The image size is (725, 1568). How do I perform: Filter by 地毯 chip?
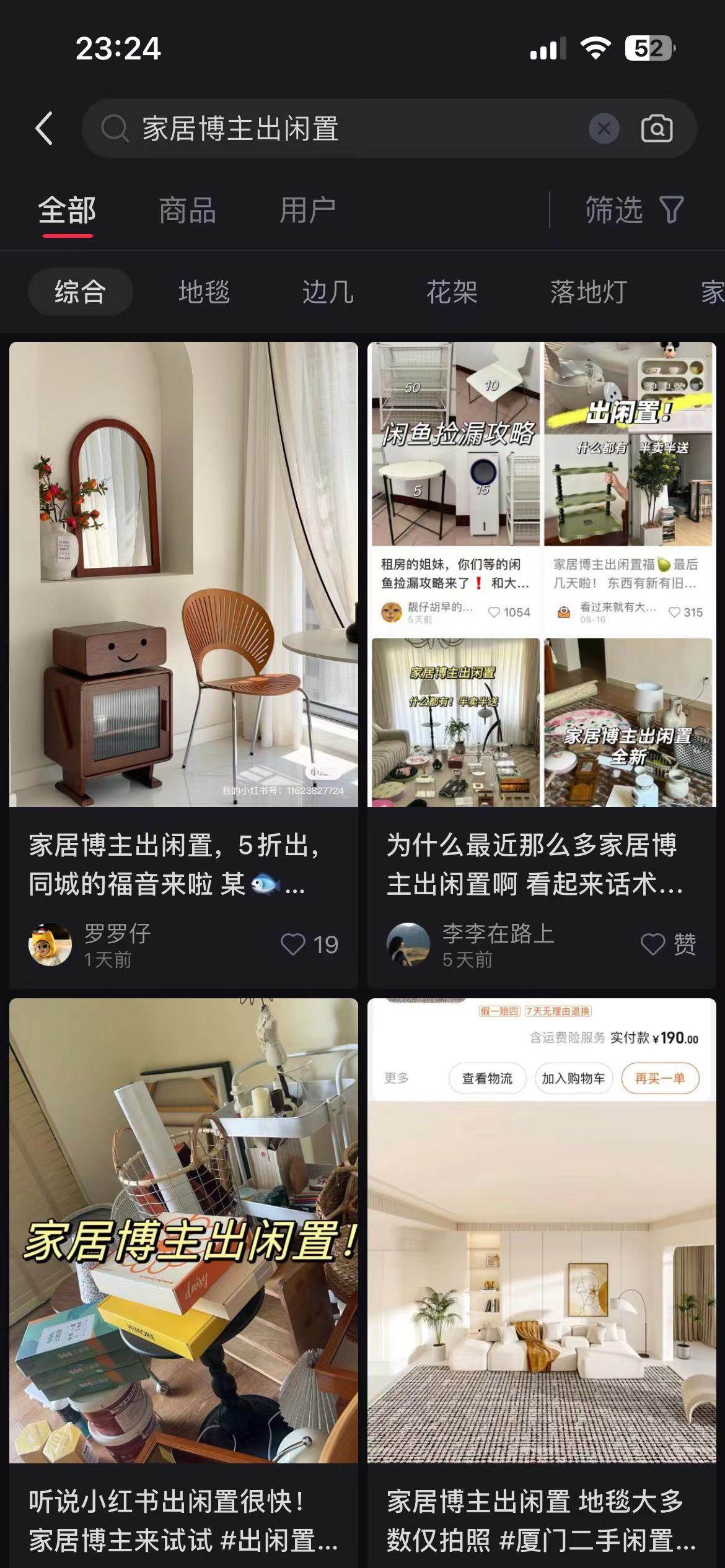[x=204, y=292]
